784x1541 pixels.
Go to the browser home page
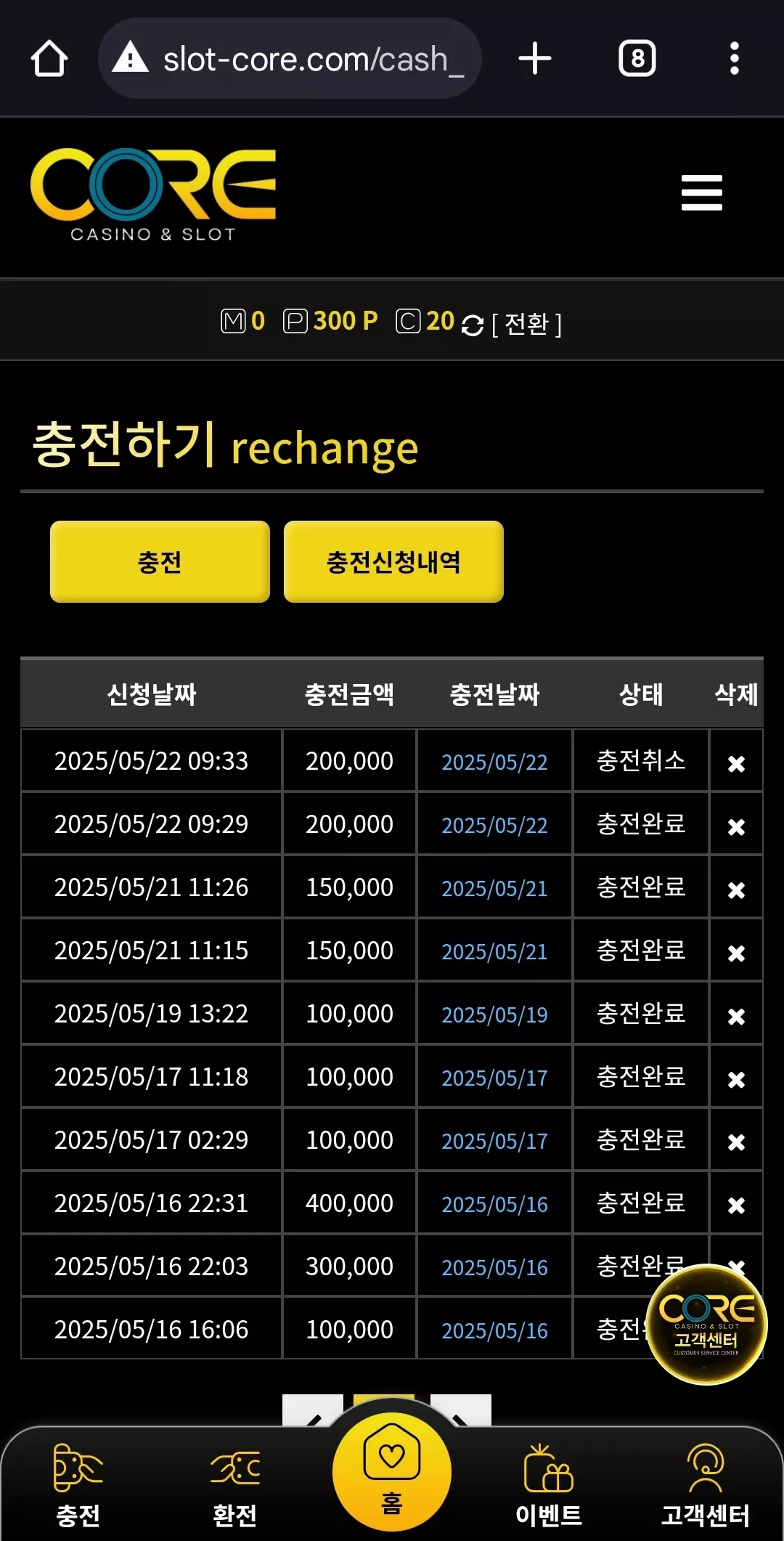[49, 58]
